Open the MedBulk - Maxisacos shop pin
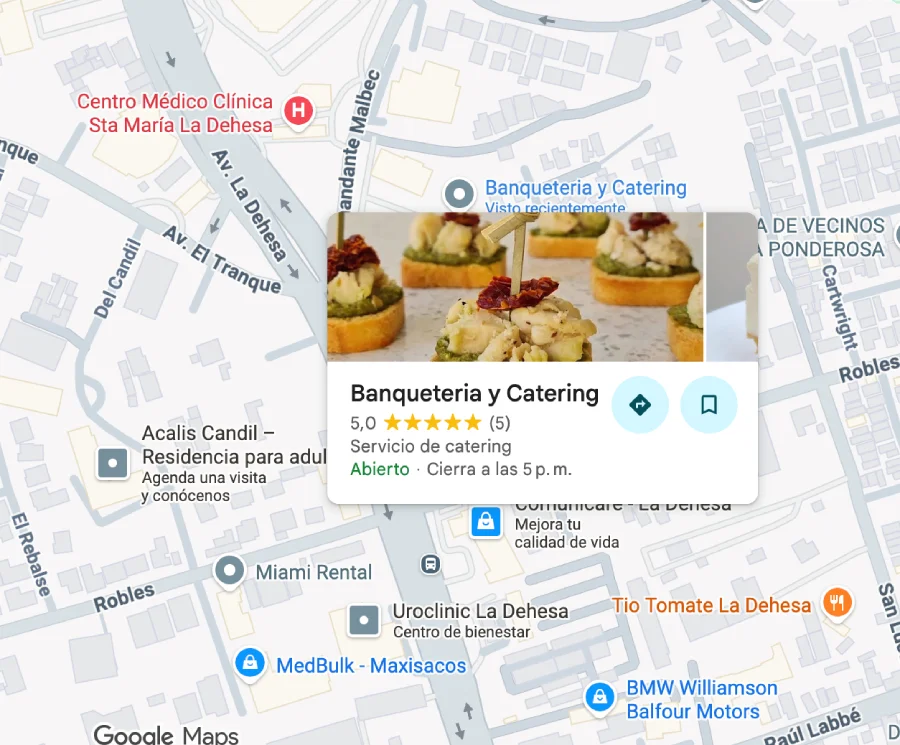This screenshot has height=745, width=900. point(249,663)
